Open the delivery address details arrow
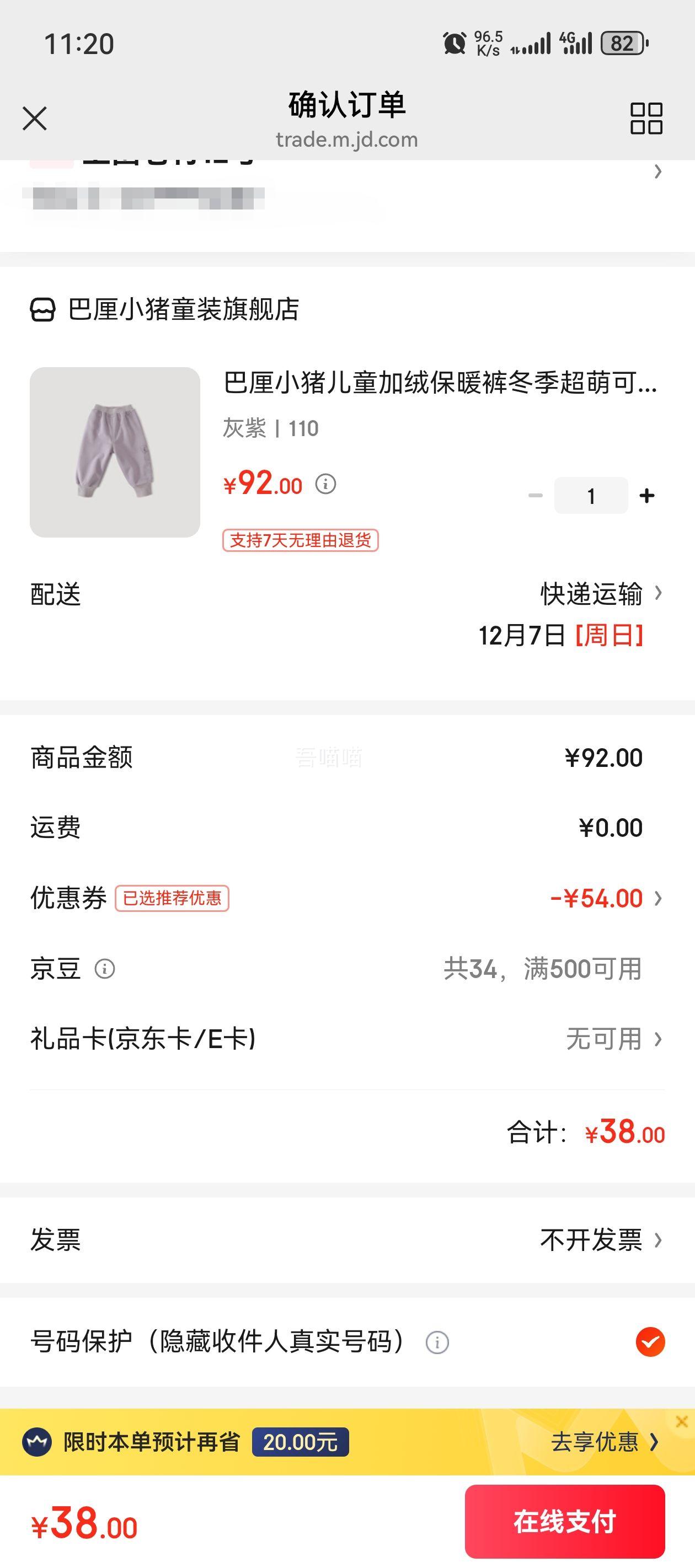The image size is (695, 1568). (658, 171)
